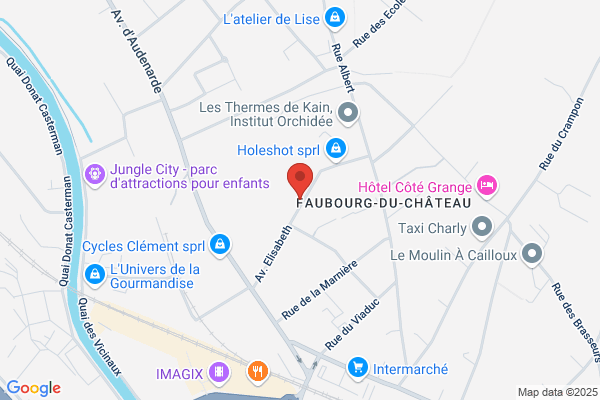Select the Cycles Clément sprl shop marker
Screen dimensions: 600x400
[220, 245]
